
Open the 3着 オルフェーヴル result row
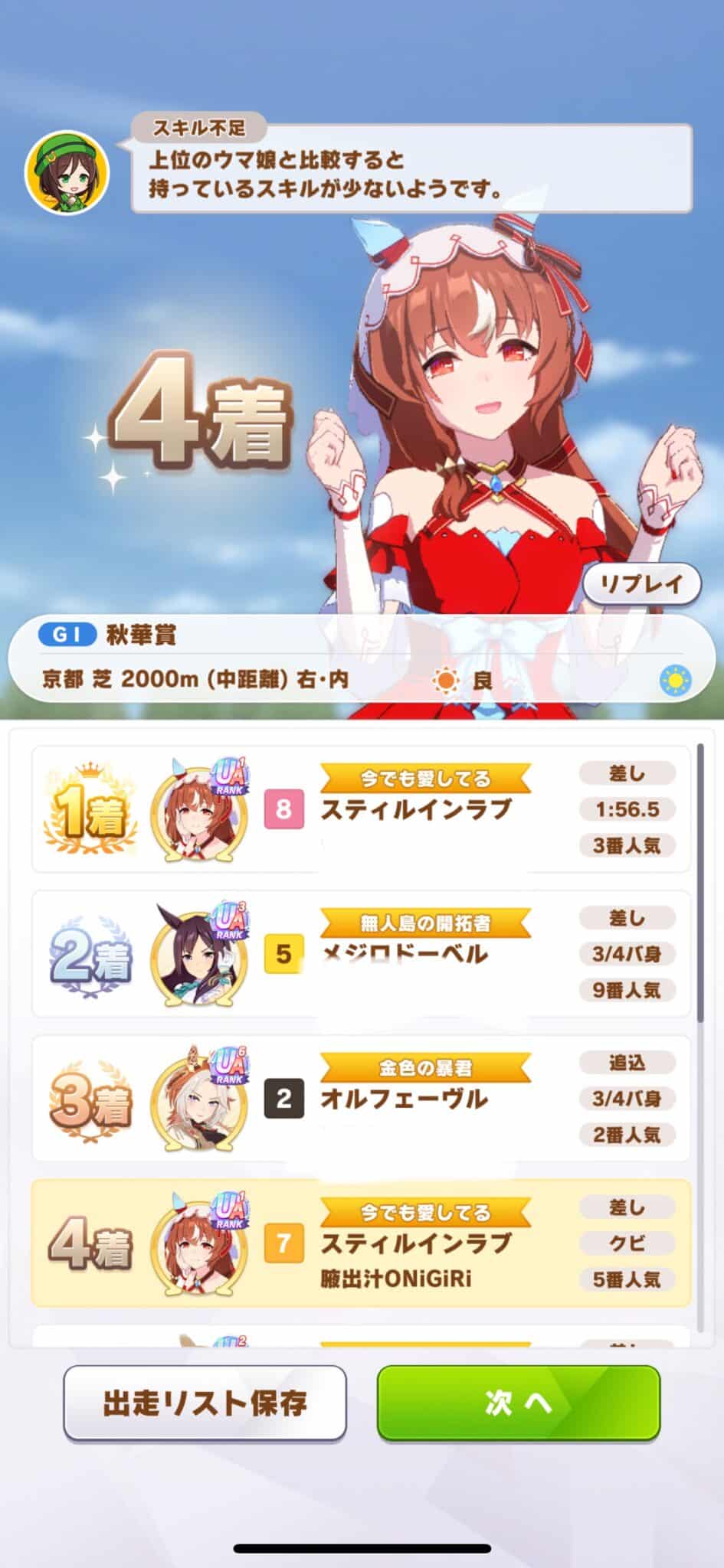[361, 1099]
